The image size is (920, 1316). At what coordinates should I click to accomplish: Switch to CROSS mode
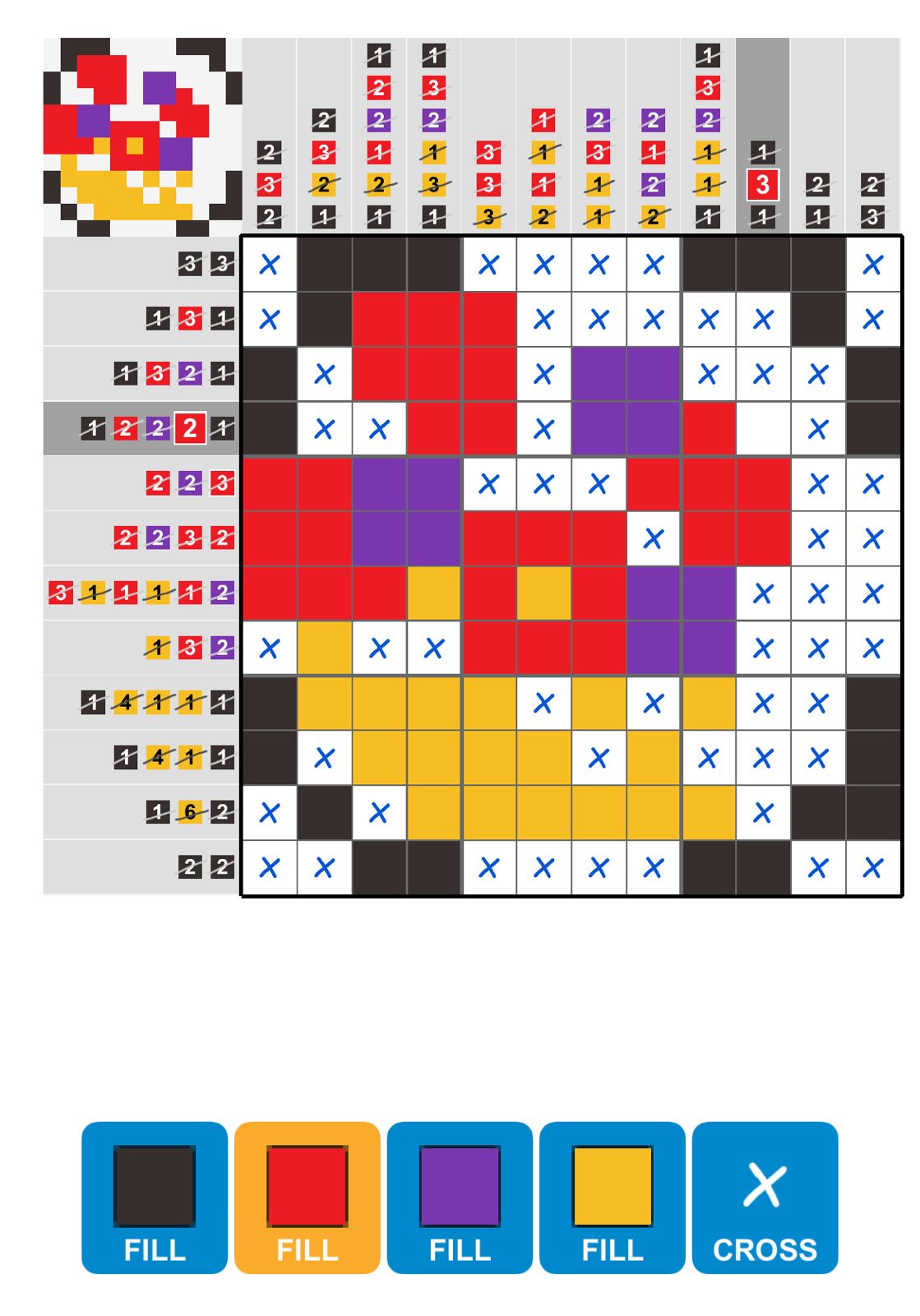pos(765,1198)
